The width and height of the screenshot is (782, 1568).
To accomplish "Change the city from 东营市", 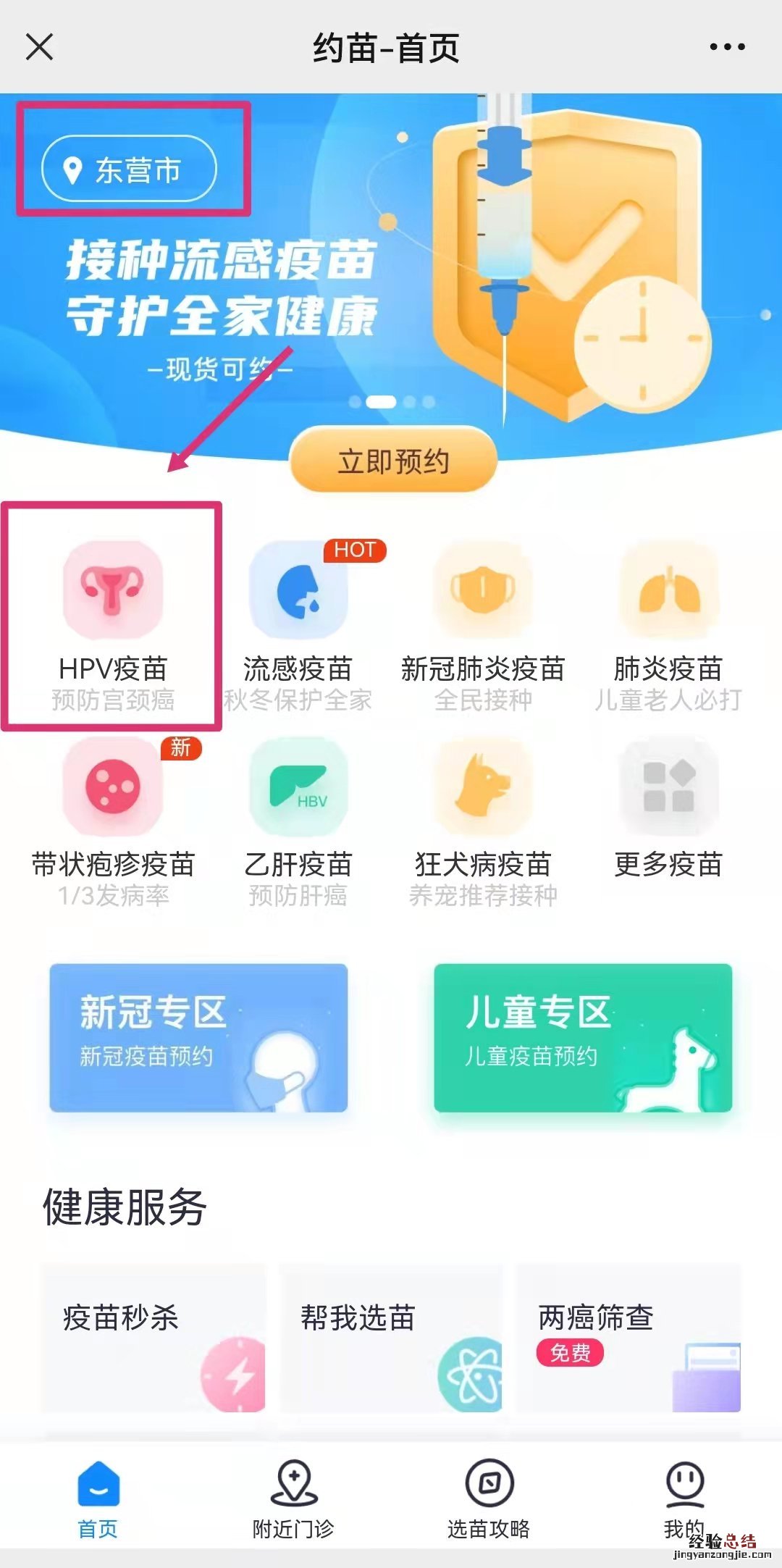I will tap(129, 169).
